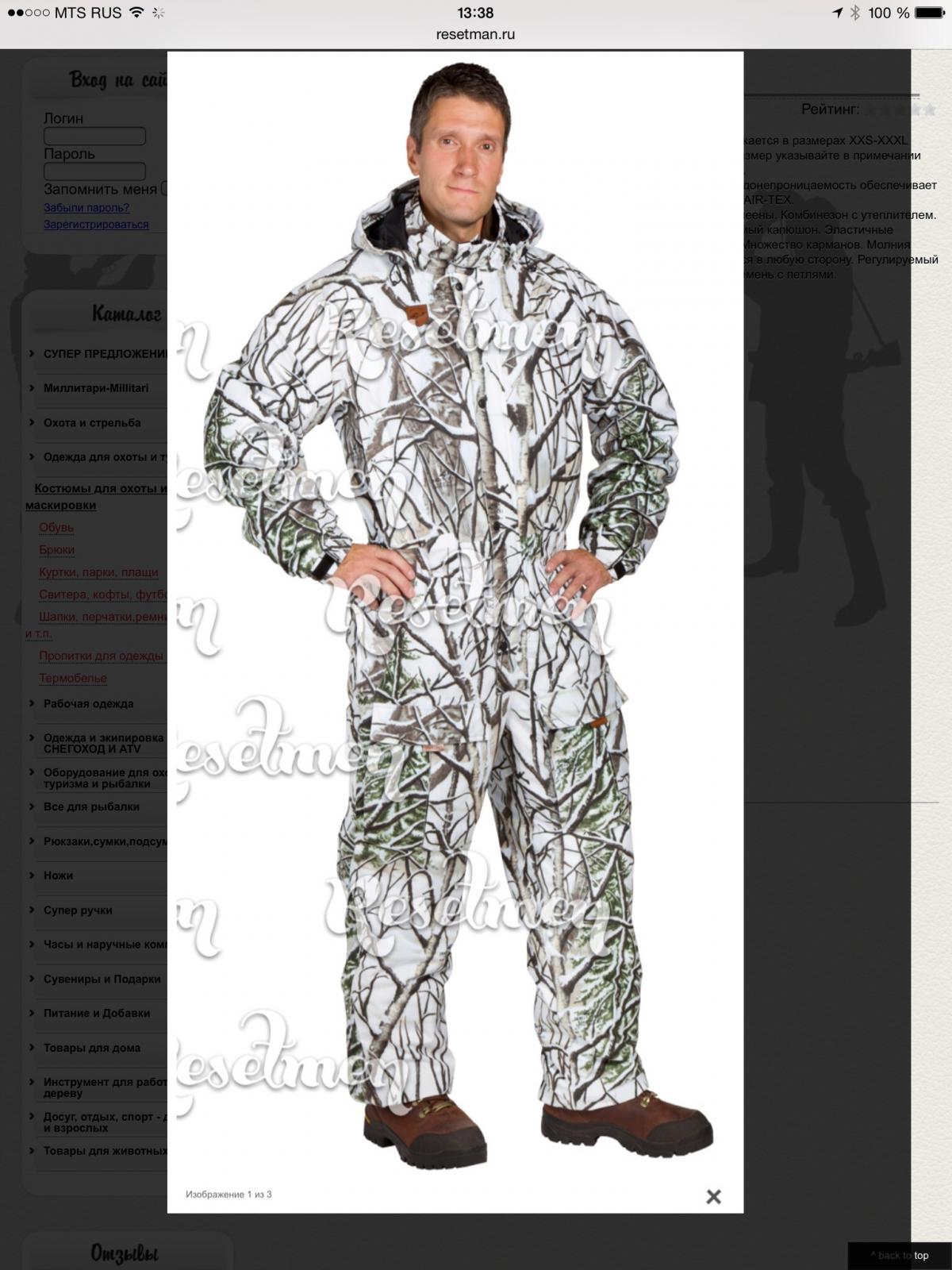Open the СУПЕР ПРЕДЛОЖЕНИЕ category

[x=105, y=354]
